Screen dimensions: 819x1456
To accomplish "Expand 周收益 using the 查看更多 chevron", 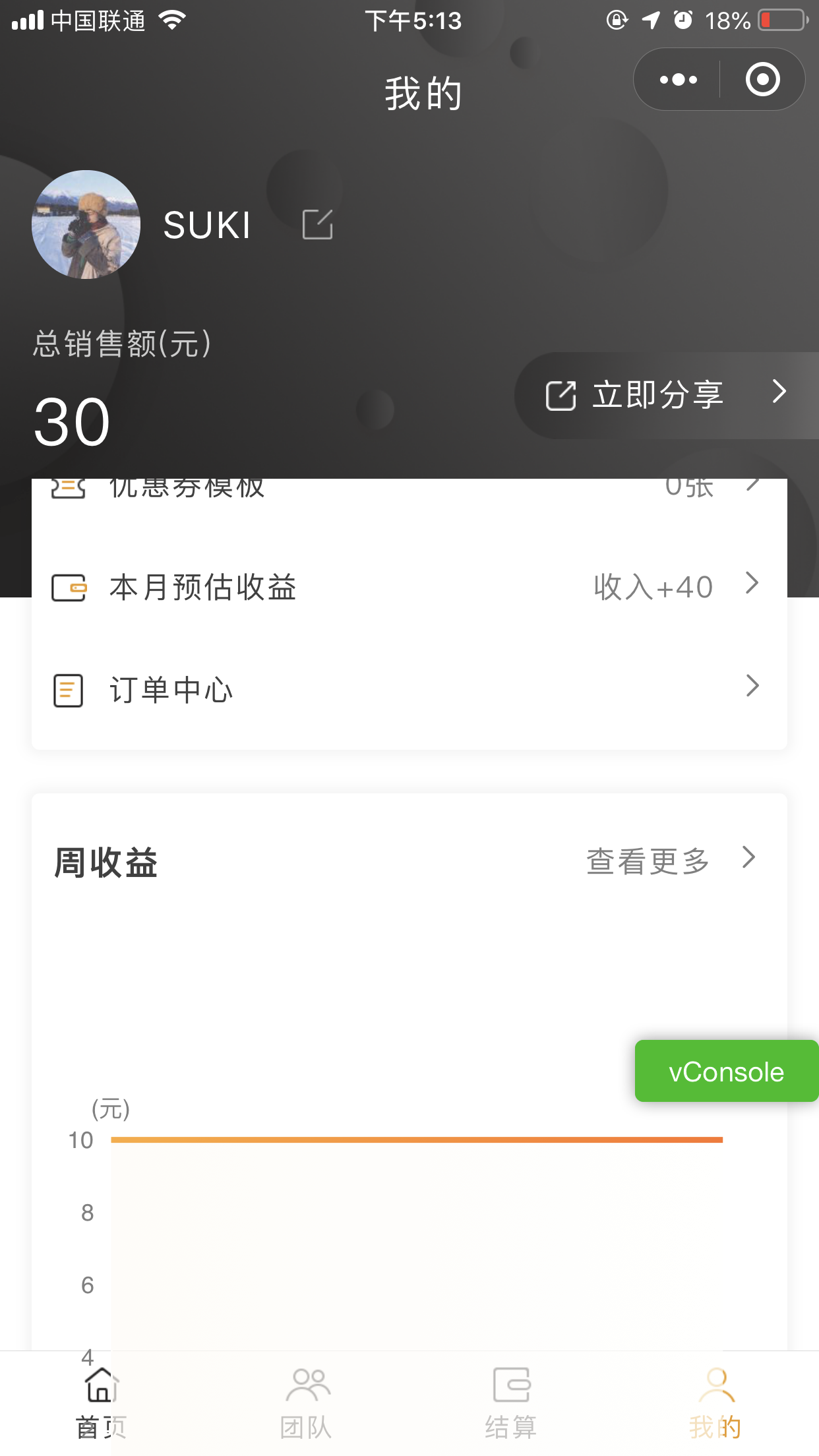I will click(748, 859).
